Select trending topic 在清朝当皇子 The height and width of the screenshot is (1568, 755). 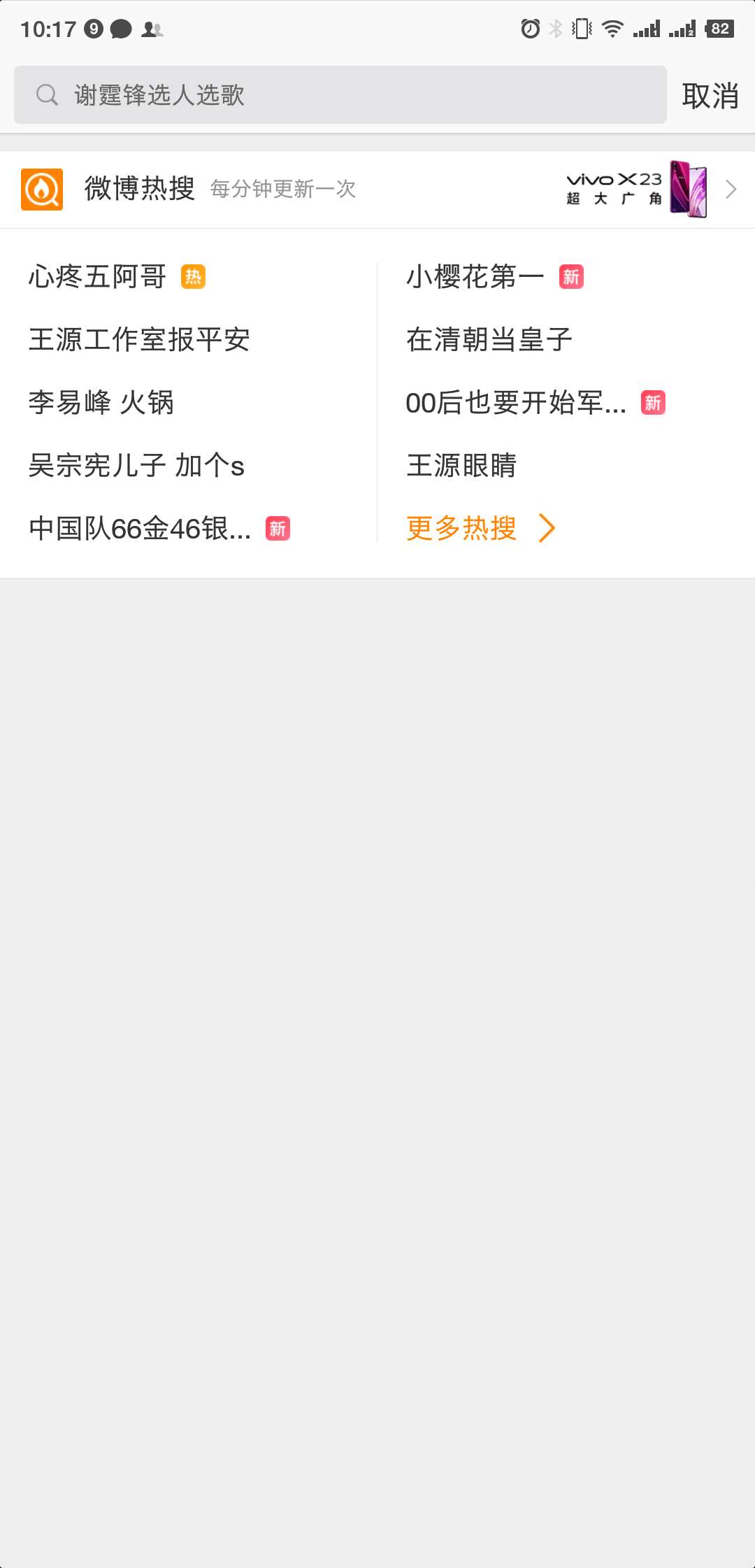pyautogui.click(x=489, y=340)
